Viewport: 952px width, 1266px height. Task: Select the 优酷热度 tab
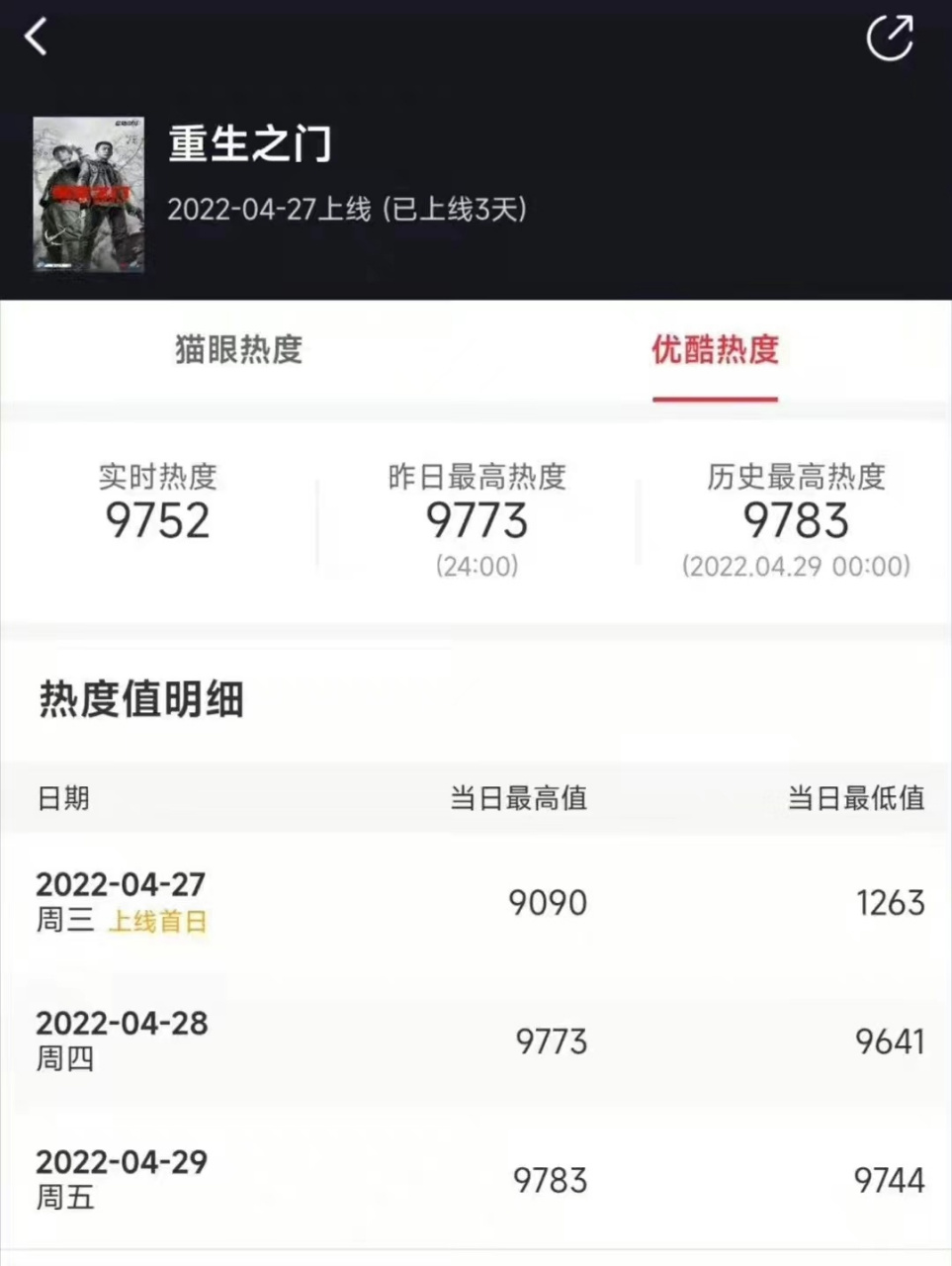tap(715, 351)
